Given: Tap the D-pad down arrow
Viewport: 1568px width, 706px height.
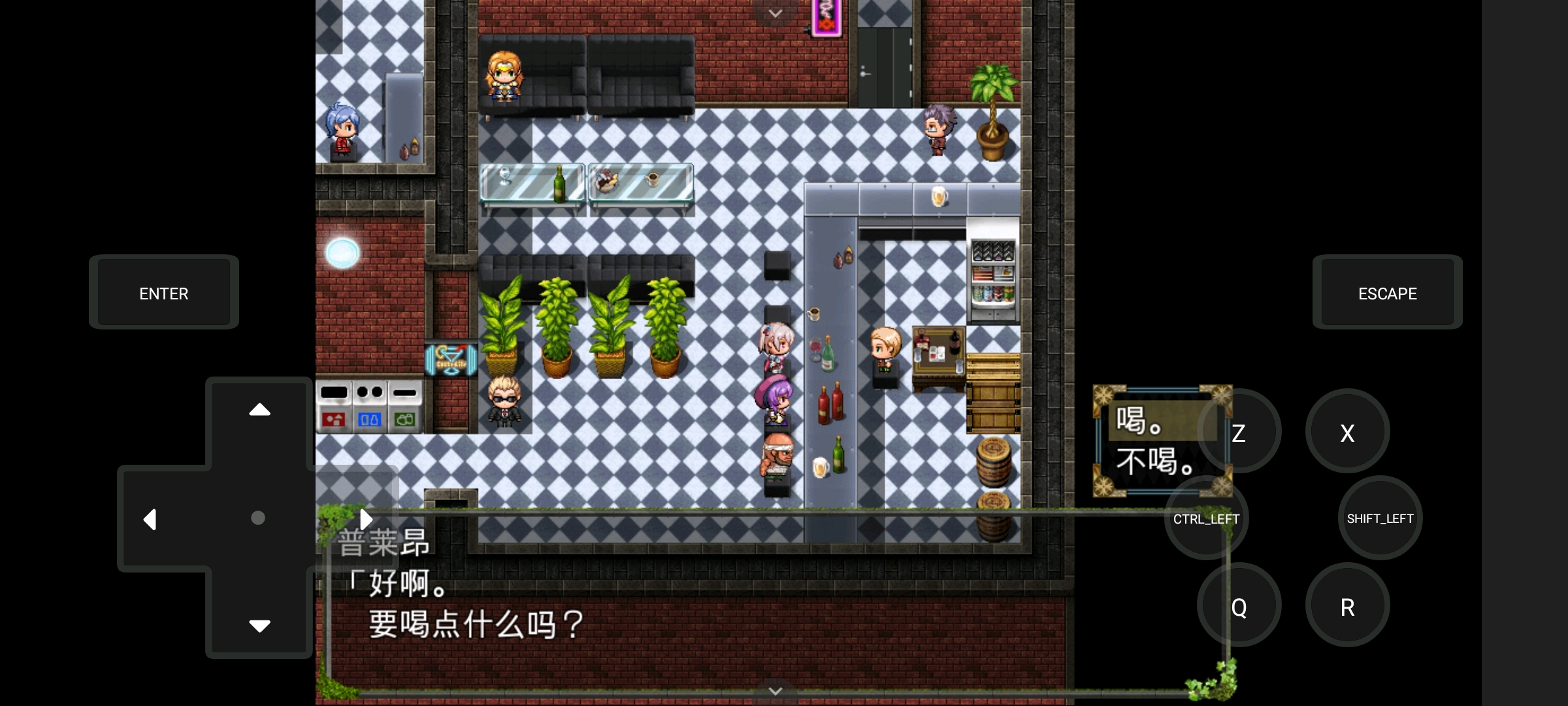Looking at the screenshot, I should [x=259, y=626].
